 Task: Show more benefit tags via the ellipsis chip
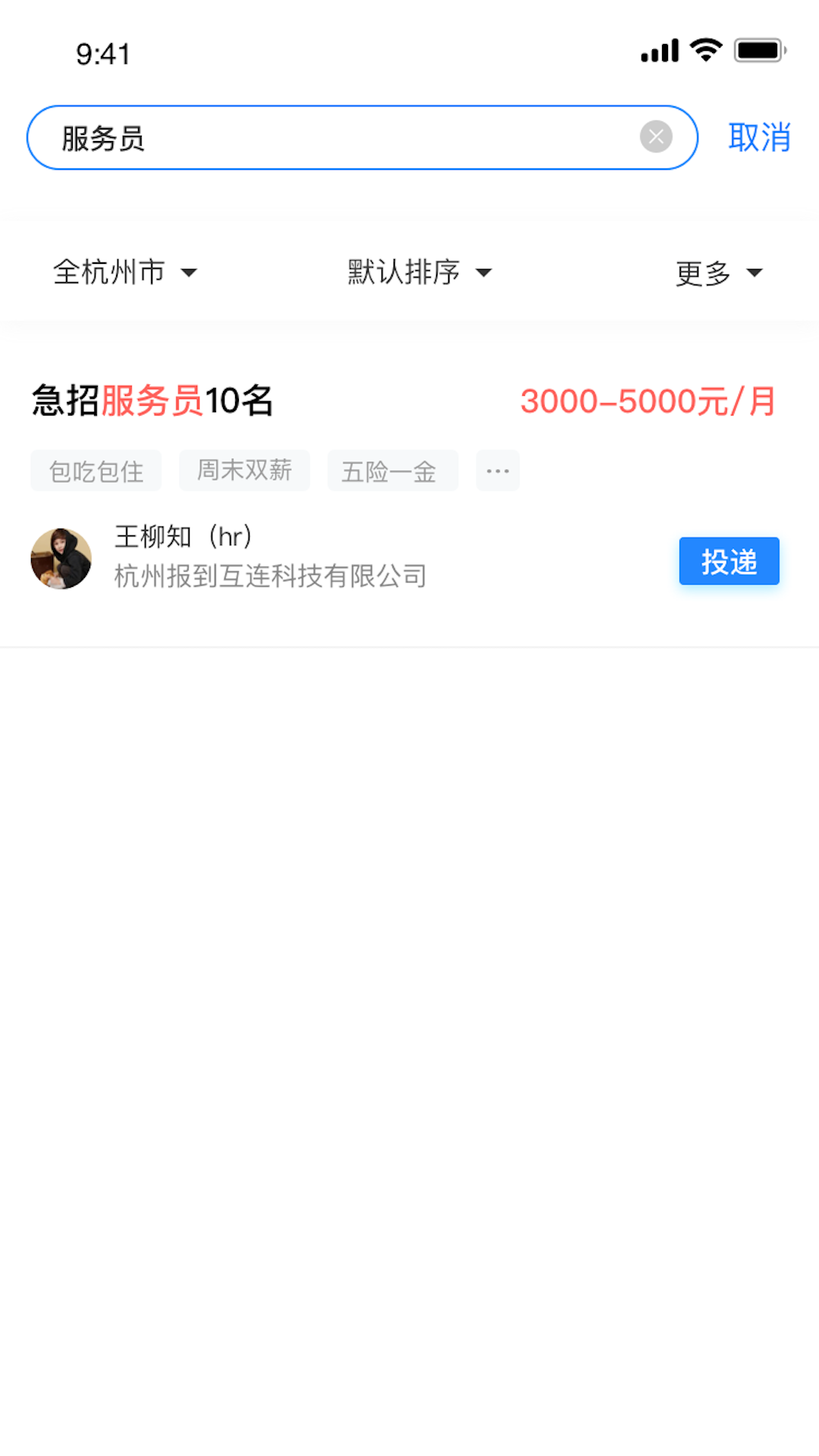click(x=497, y=471)
